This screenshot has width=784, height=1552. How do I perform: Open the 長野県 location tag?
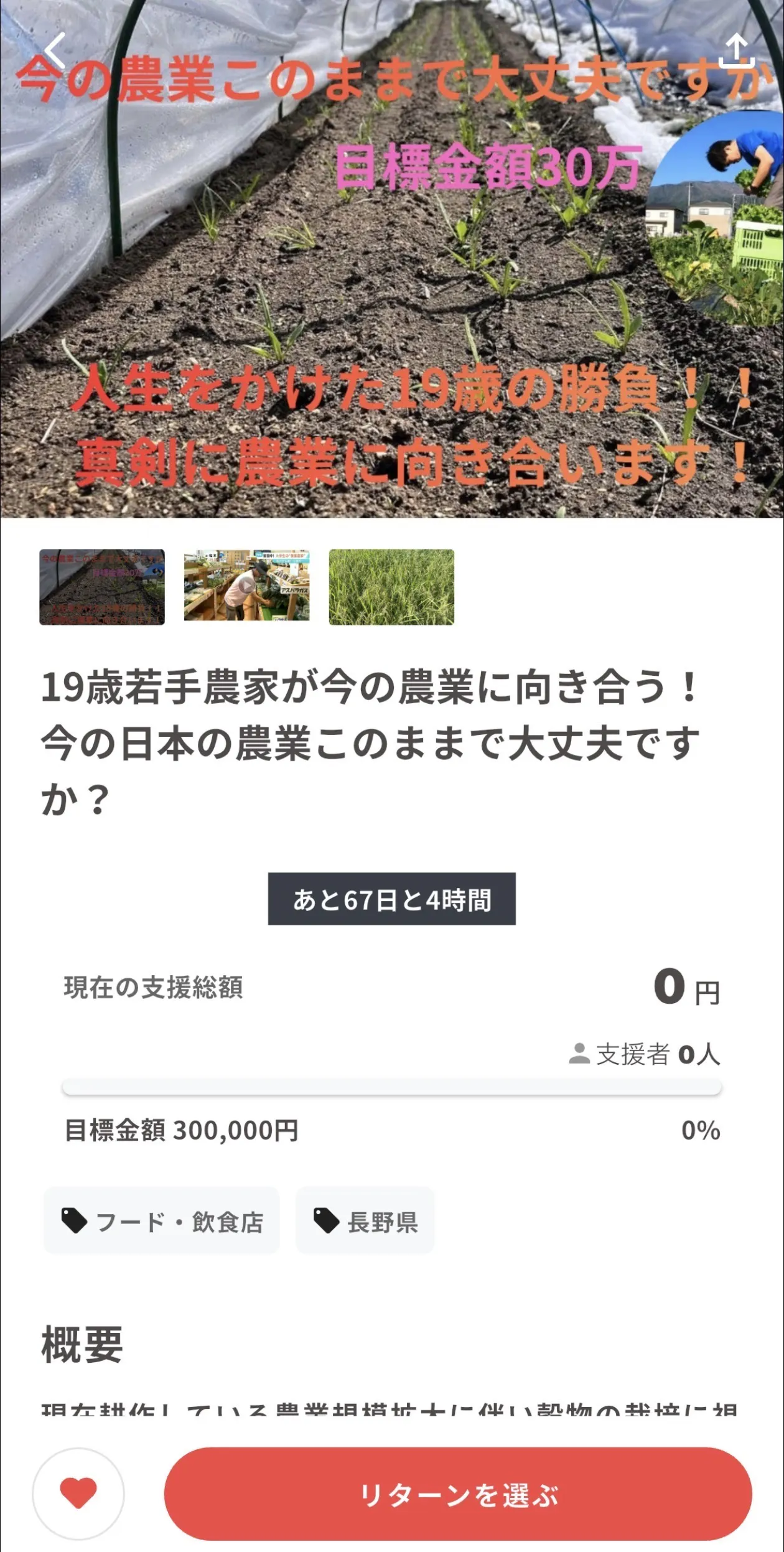coord(365,1222)
